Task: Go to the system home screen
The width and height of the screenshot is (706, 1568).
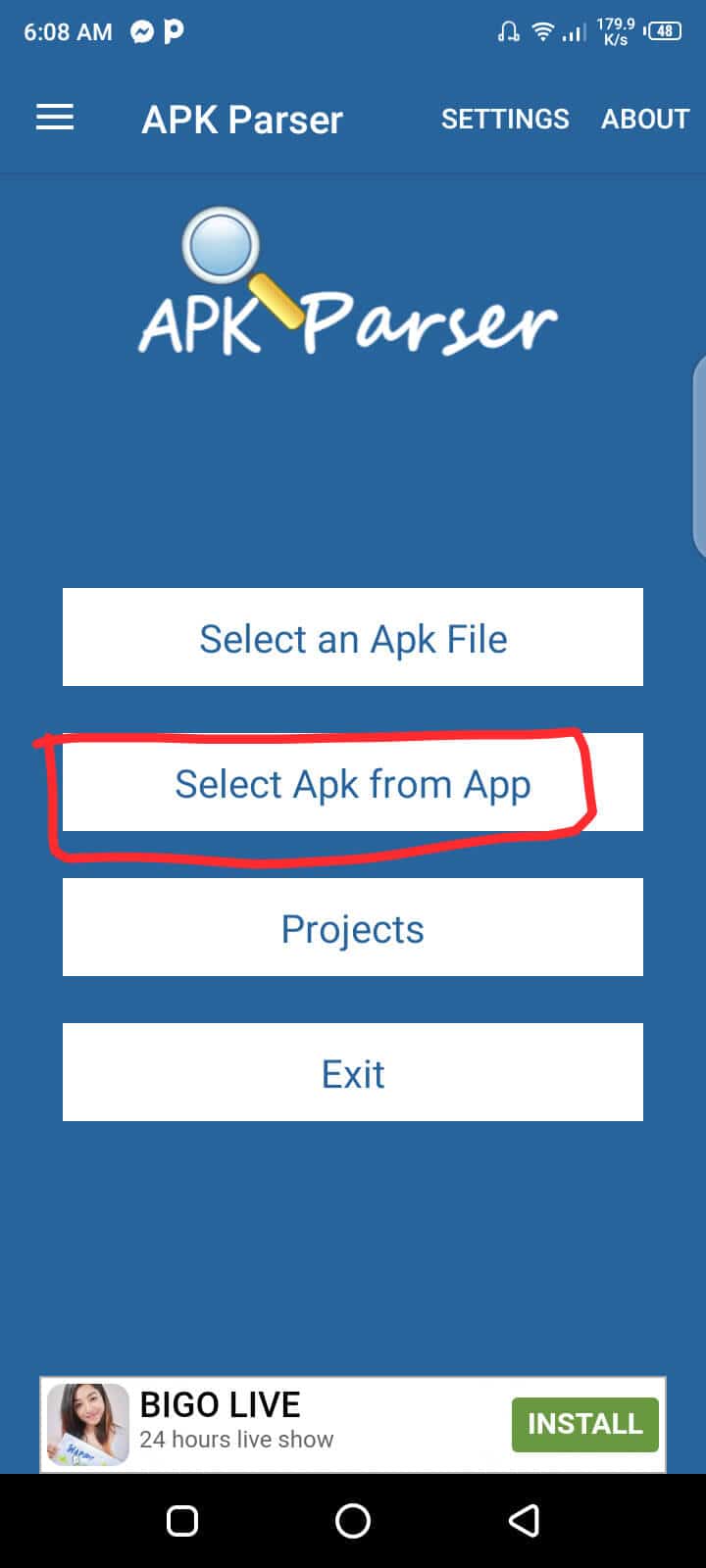Action: point(353,1521)
